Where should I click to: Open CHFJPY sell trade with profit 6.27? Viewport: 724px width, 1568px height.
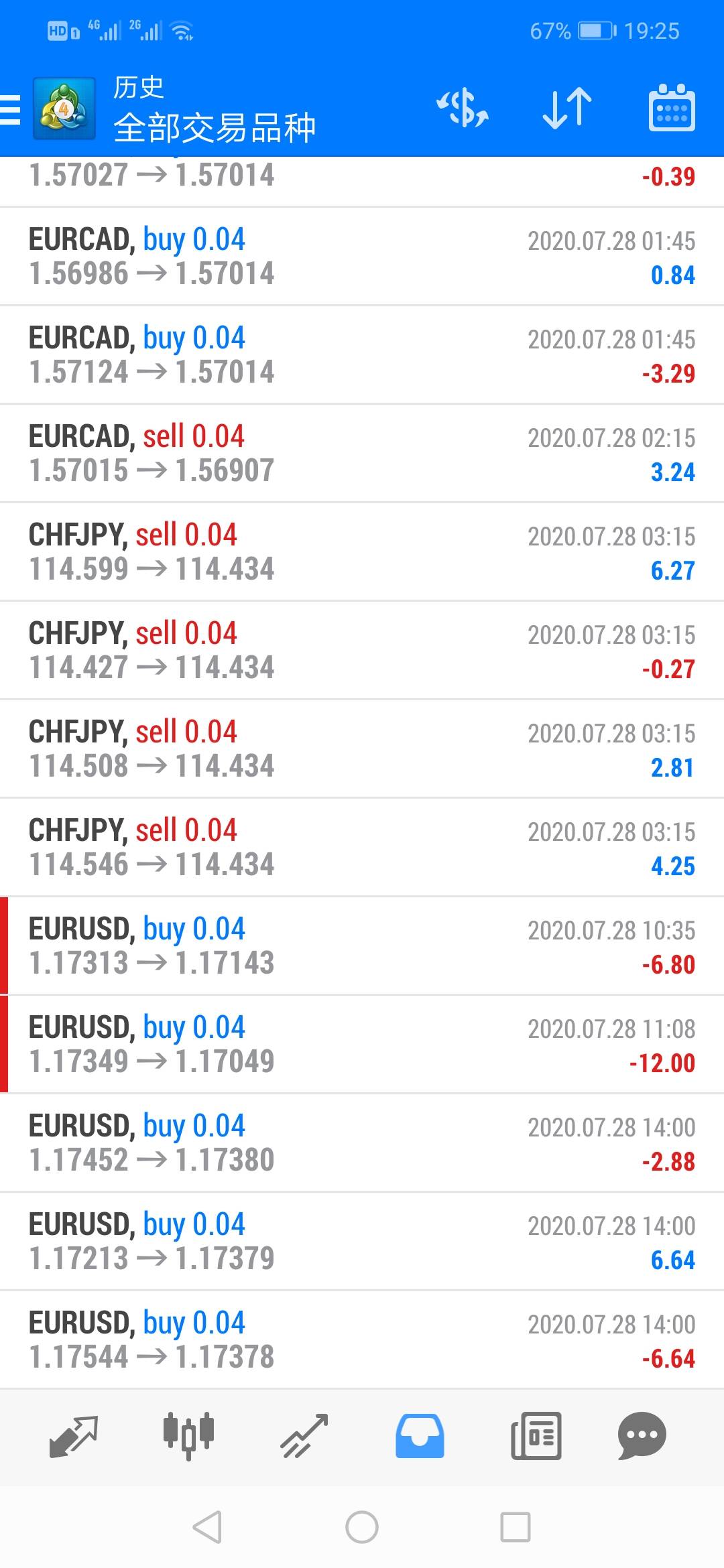click(x=362, y=552)
